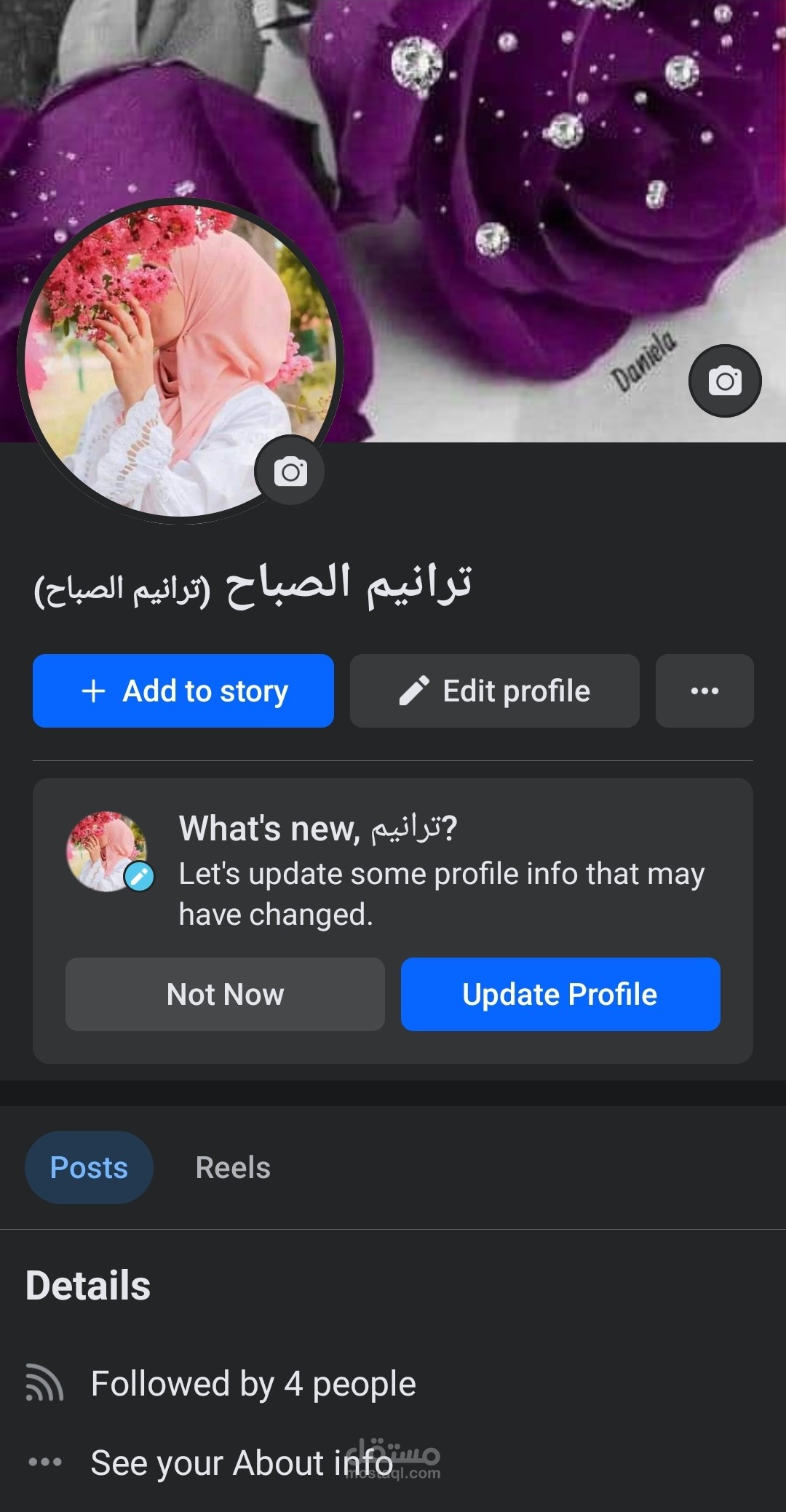Tap Update Profile button
The image size is (786, 1512).
point(560,994)
